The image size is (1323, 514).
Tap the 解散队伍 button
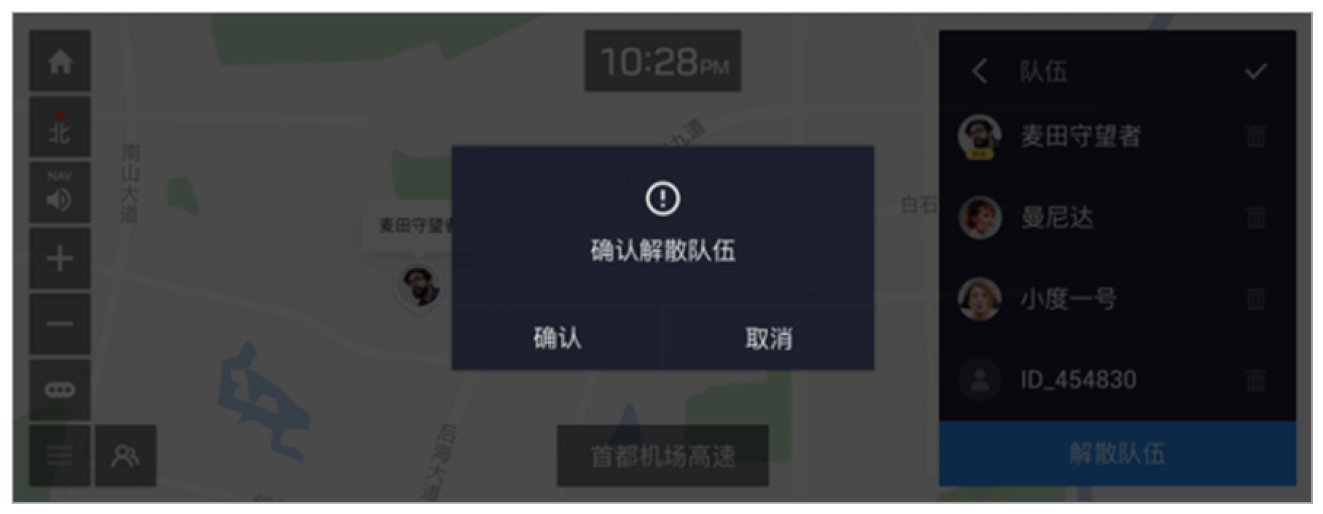tap(1116, 454)
